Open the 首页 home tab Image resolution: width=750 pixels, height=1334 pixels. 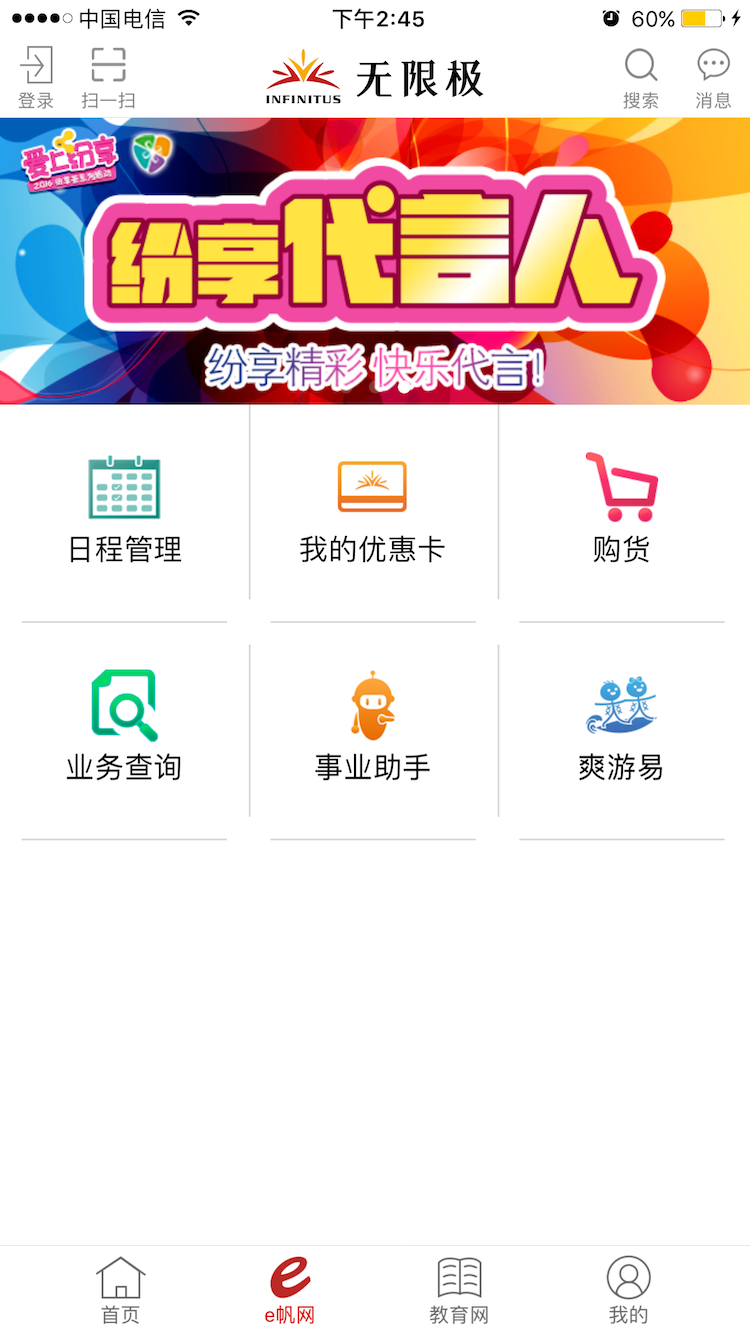point(120,1285)
